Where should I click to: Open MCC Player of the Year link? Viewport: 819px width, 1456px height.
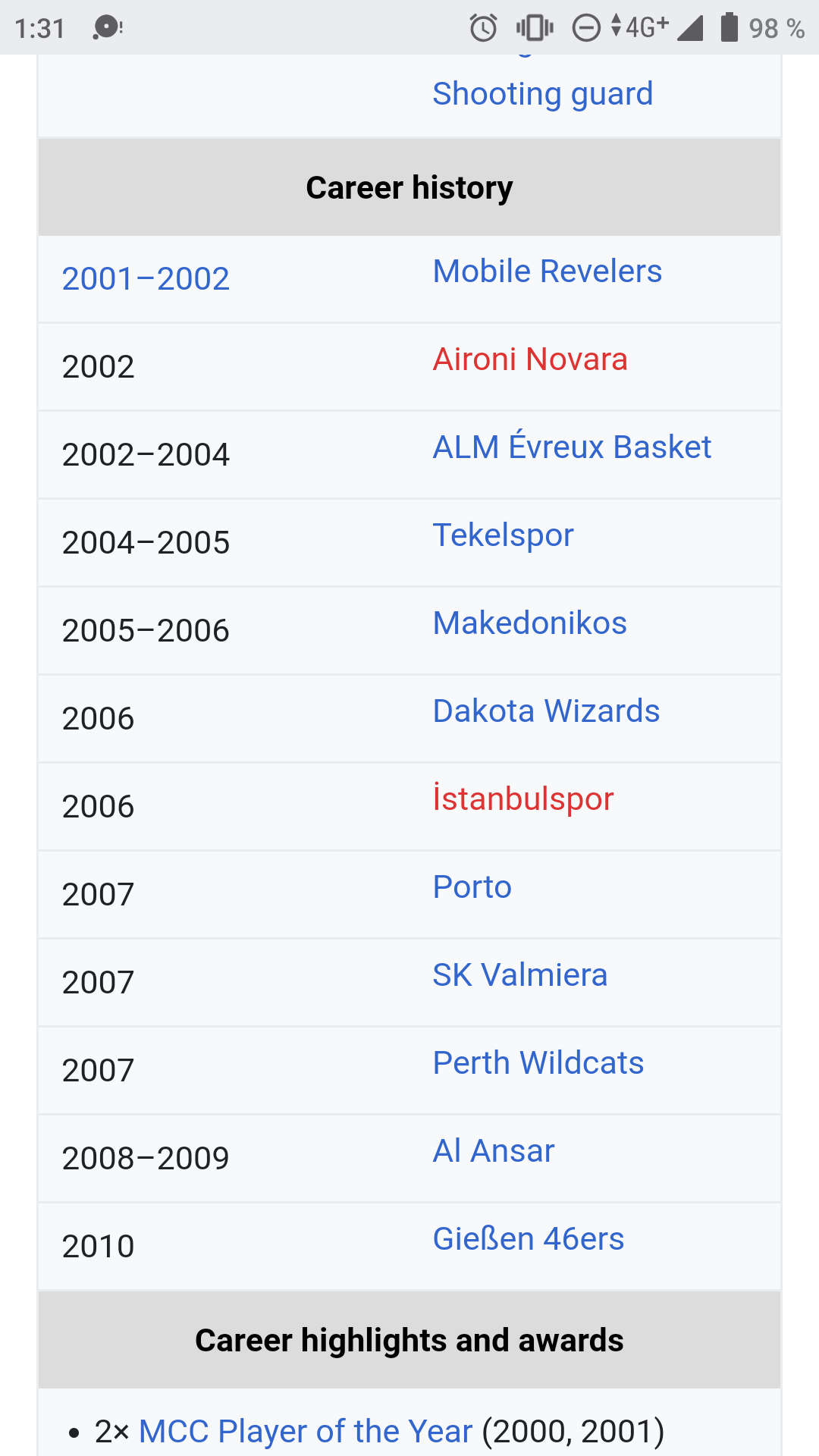click(306, 1432)
